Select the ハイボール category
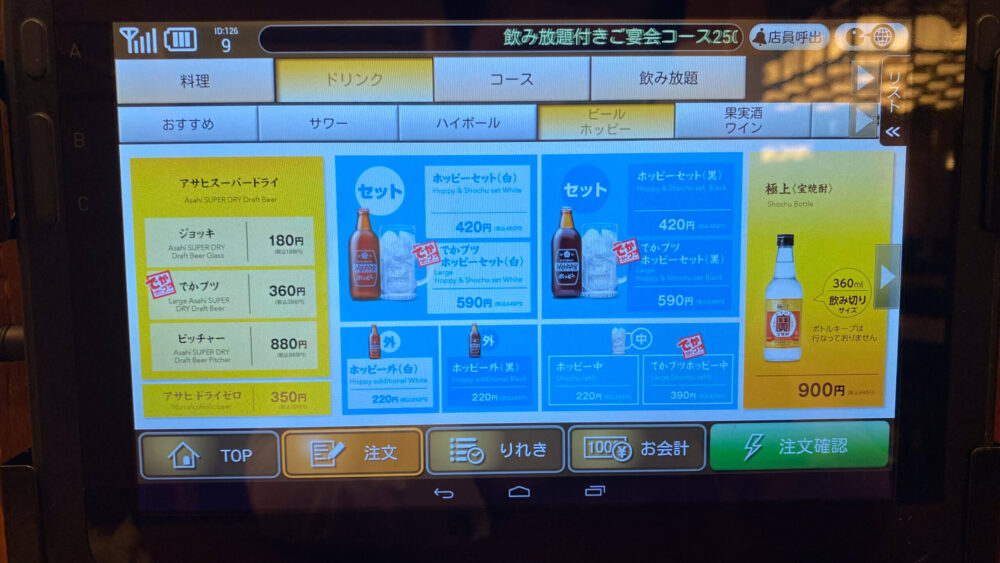1000x563 pixels. (467, 123)
